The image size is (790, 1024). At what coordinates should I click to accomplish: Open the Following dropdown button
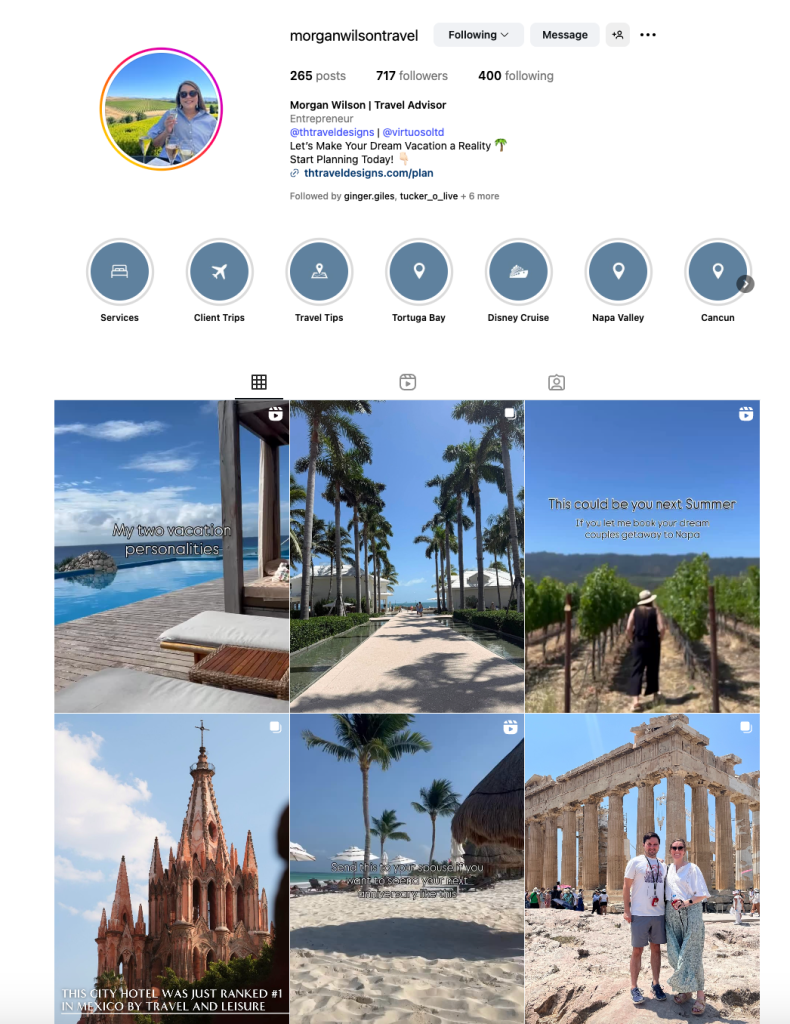(478, 35)
